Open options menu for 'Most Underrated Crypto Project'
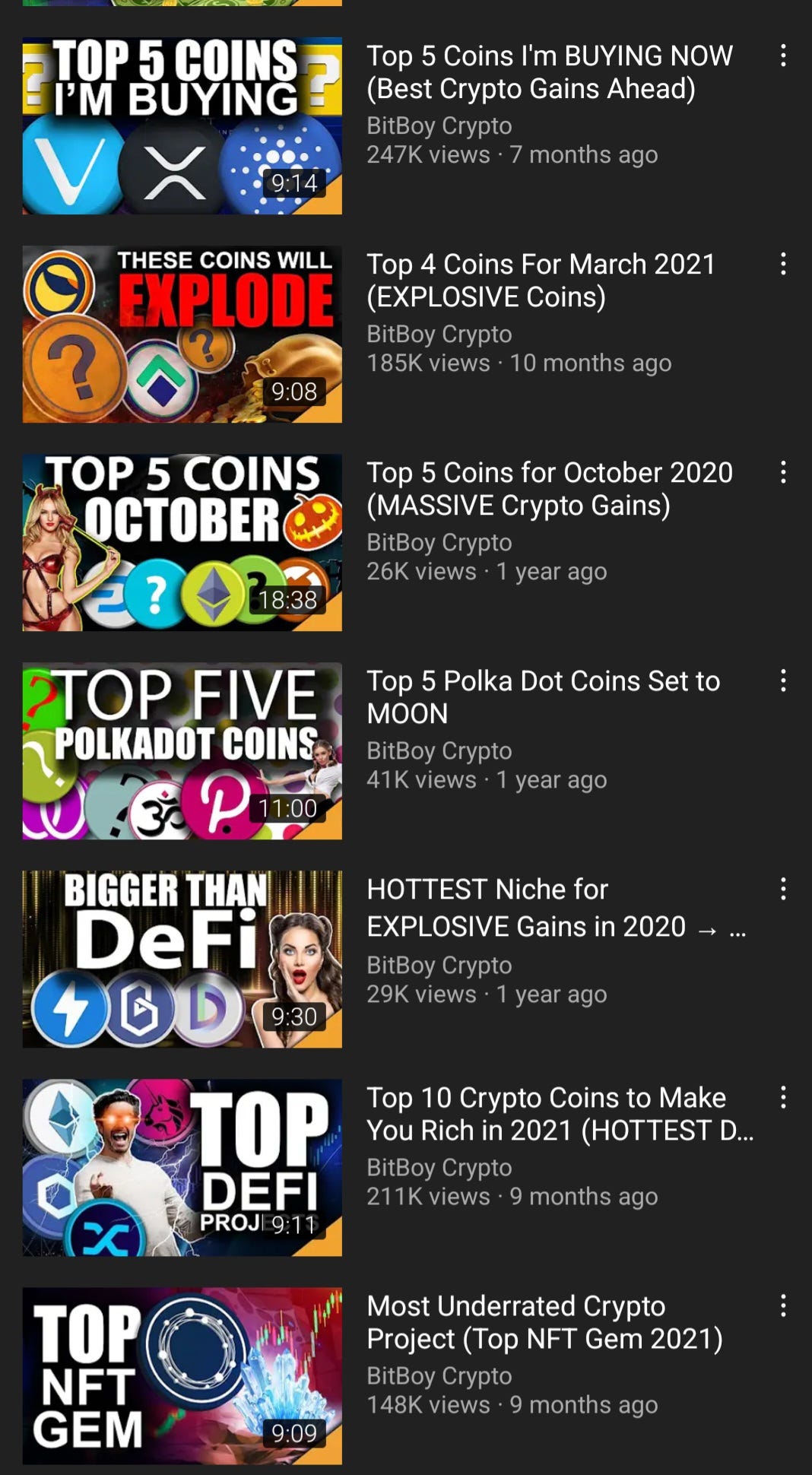 [784, 1305]
